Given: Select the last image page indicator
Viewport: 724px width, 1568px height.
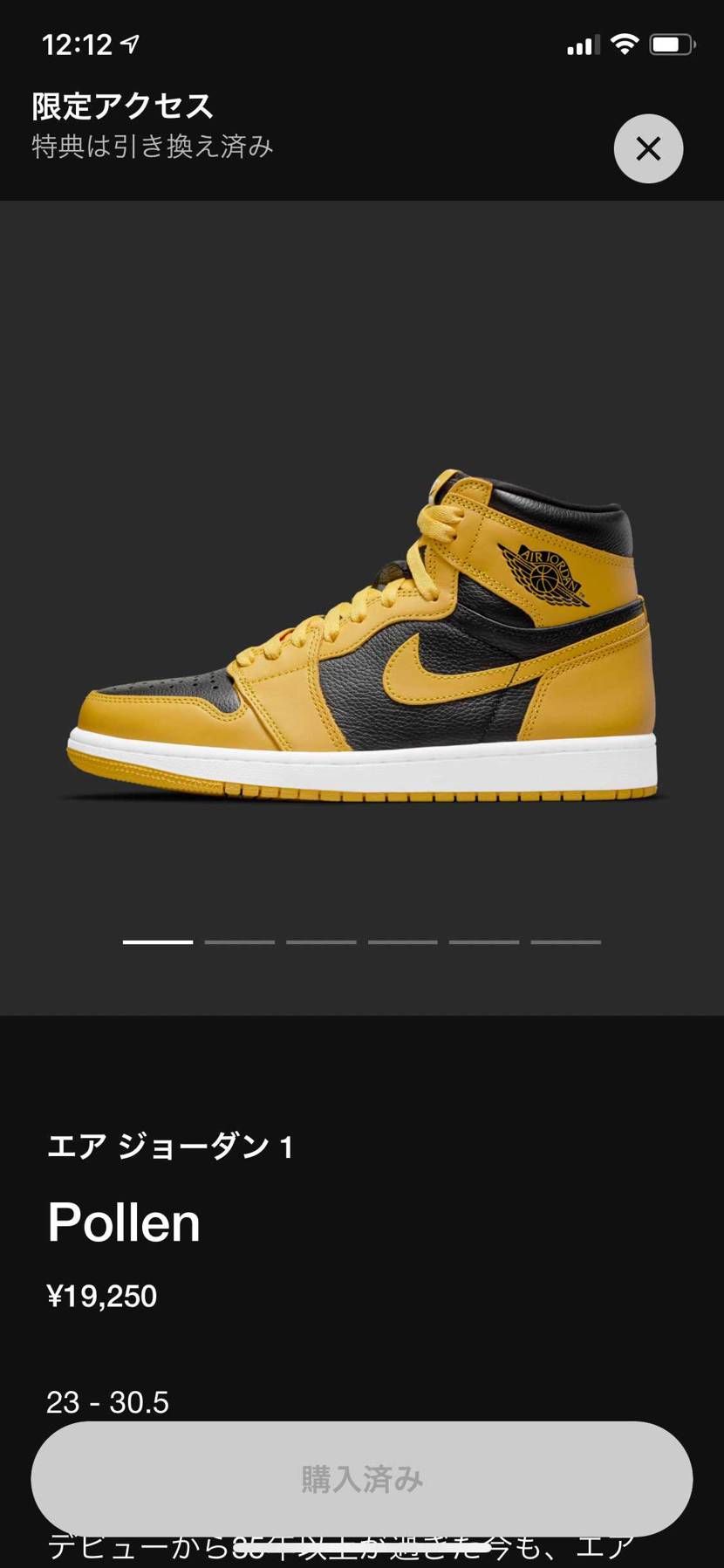Looking at the screenshot, I should coord(566,942).
